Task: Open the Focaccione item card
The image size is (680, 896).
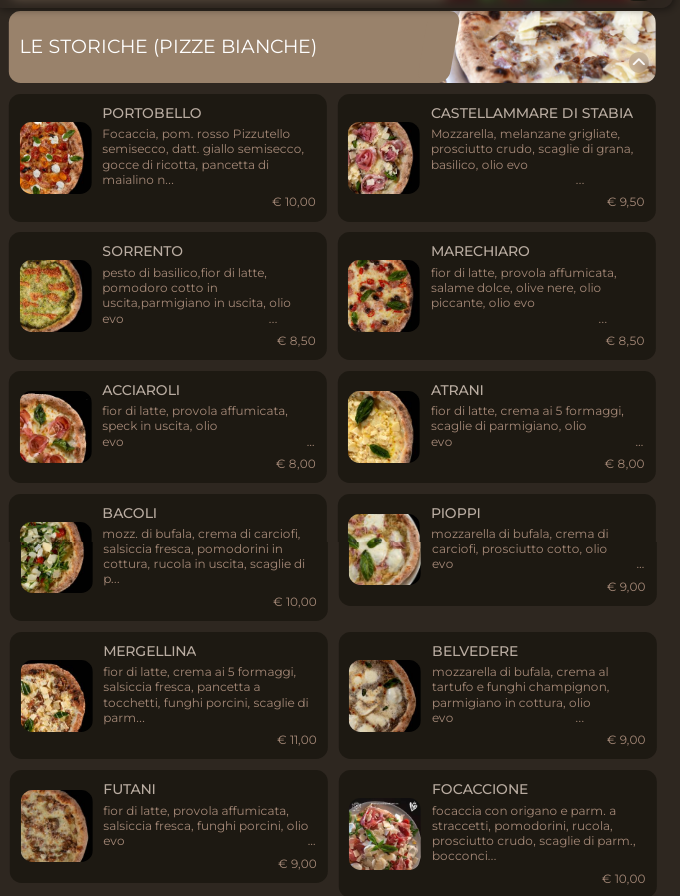Action: (497, 833)
